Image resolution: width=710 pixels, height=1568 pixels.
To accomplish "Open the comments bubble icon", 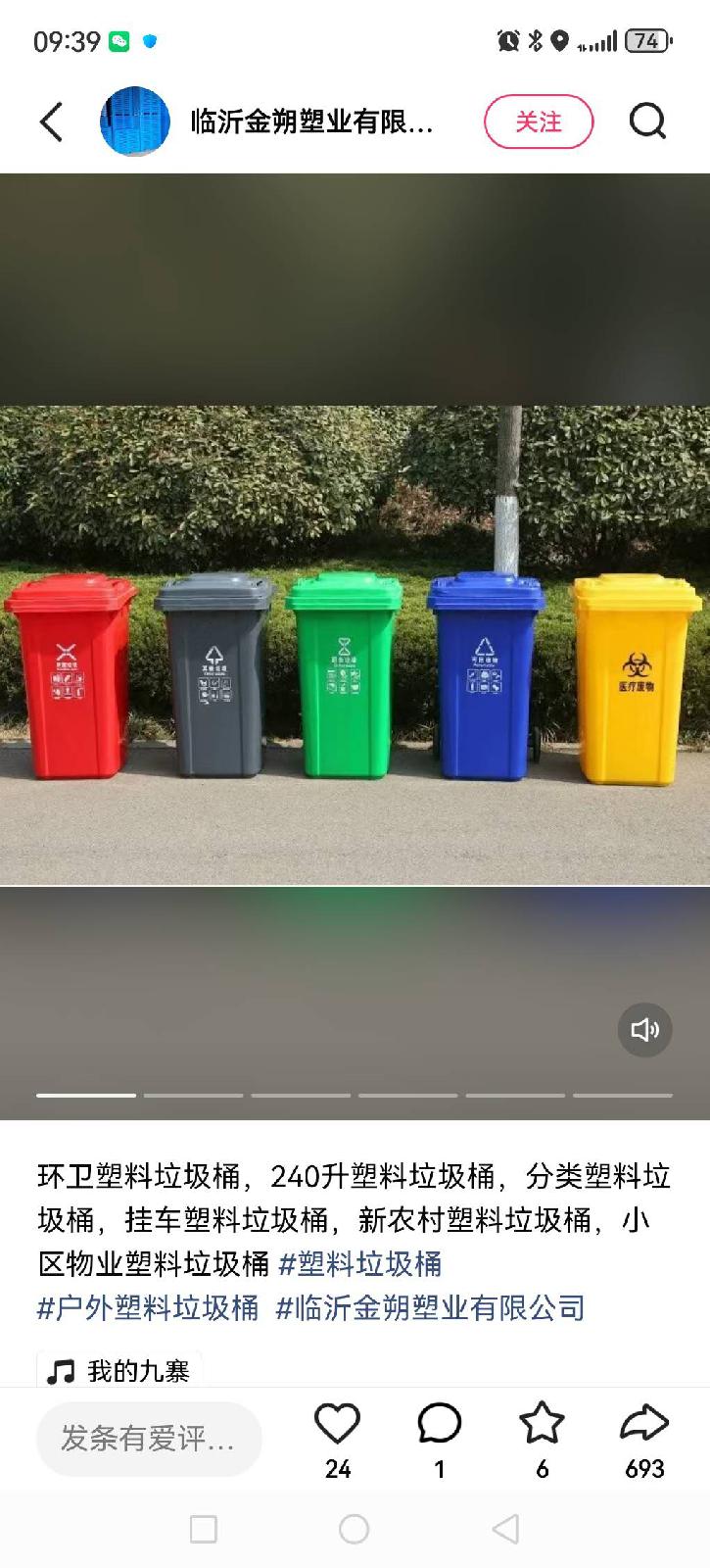I will (440, 1424).
